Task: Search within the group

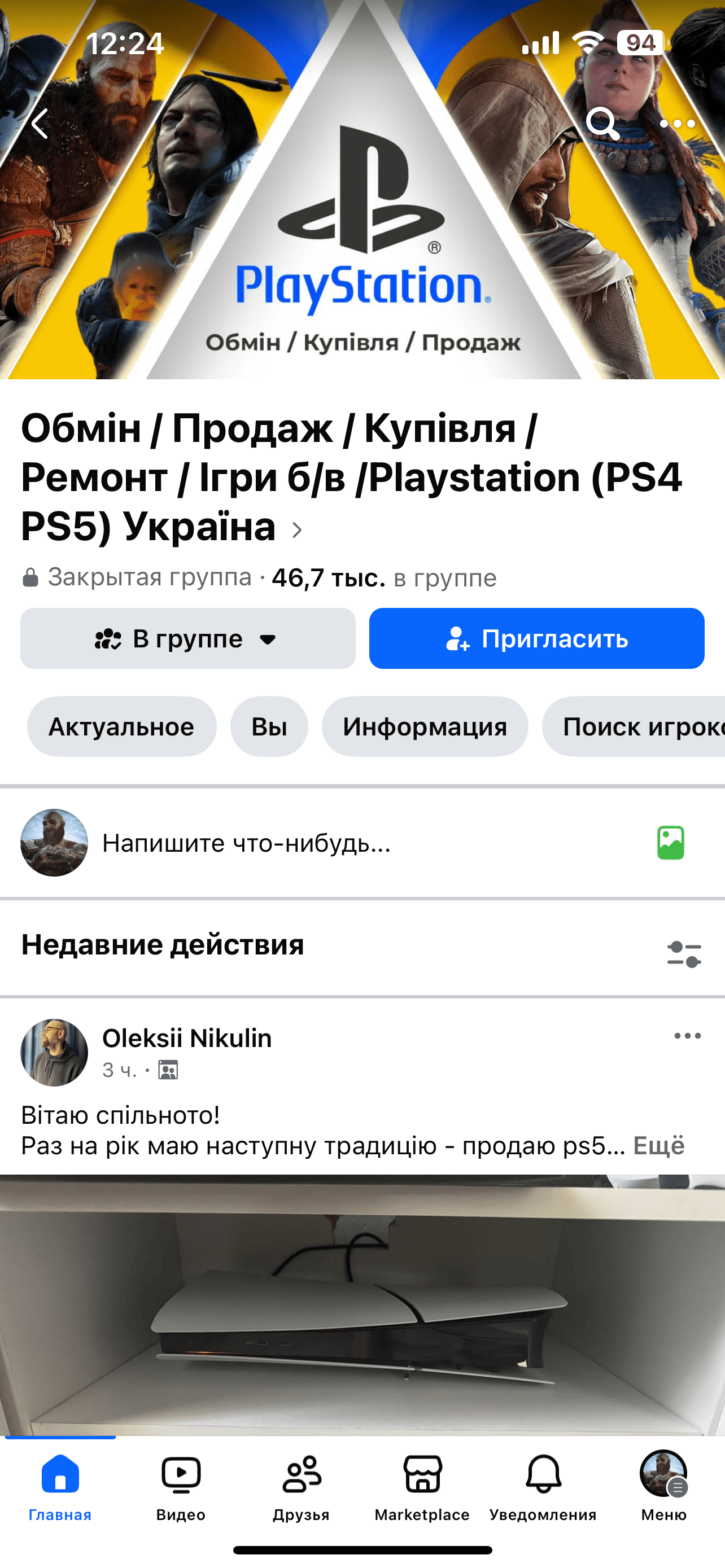Action: pyautogui.click(x=602, y=124)
